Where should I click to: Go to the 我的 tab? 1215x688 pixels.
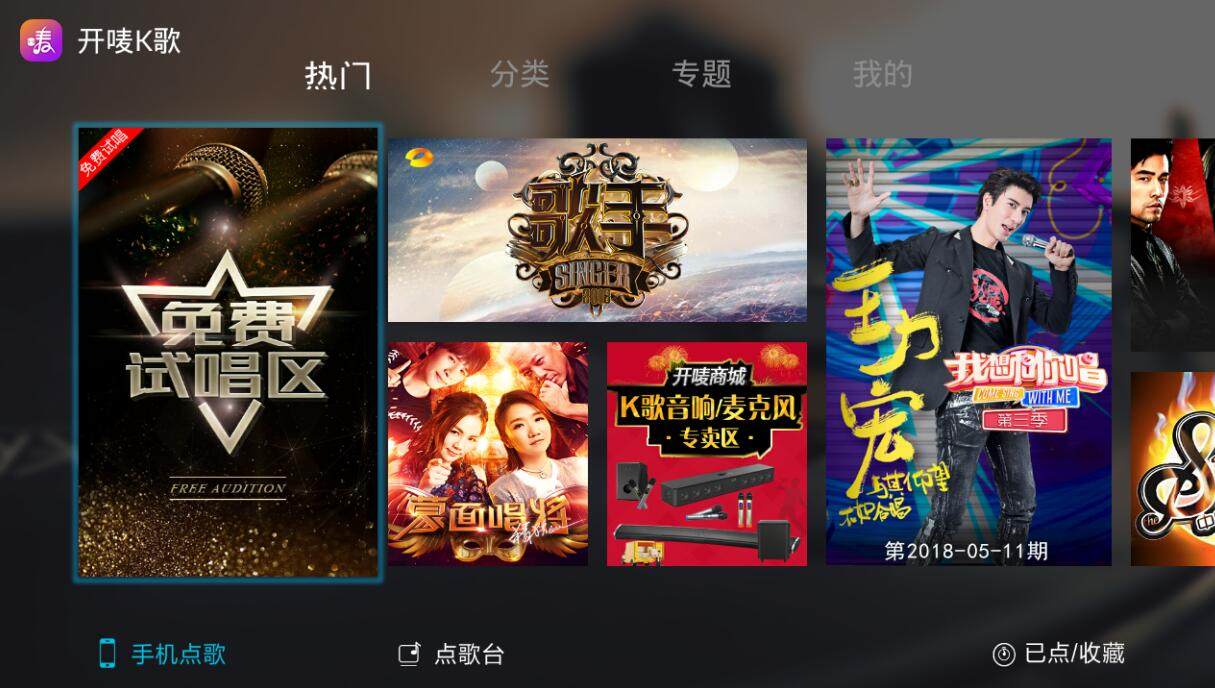(x=882, y=74)
